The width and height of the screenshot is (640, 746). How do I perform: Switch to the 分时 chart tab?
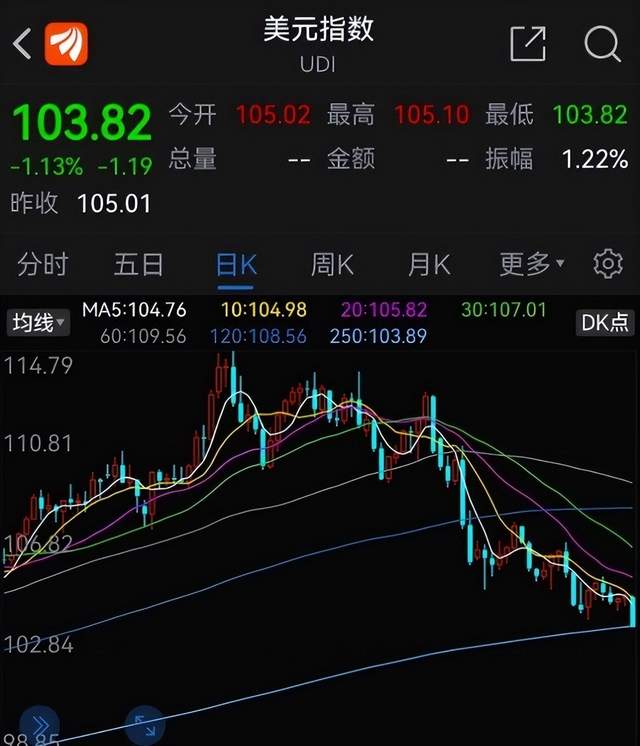(43, 264)
